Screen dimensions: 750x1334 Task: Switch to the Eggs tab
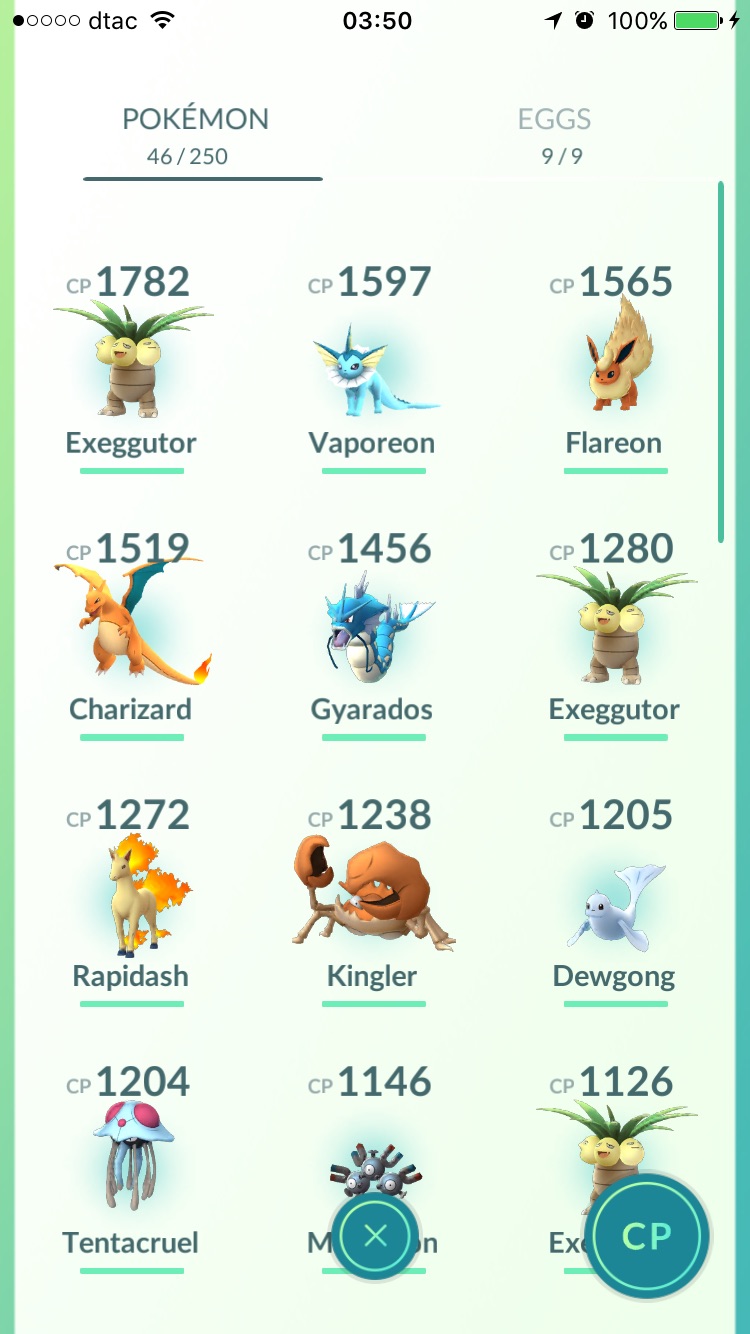(x=554, y=134)
